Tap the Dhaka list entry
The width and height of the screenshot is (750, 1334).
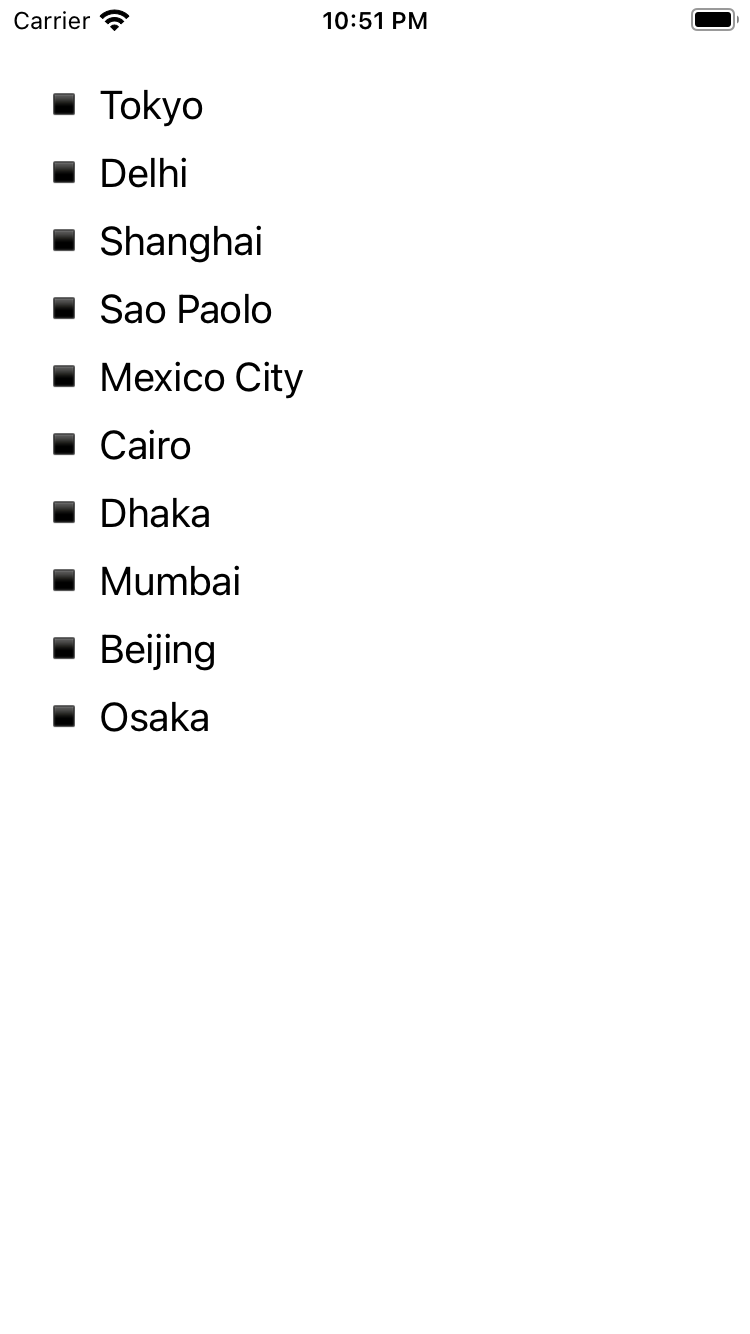click(154, 514)
